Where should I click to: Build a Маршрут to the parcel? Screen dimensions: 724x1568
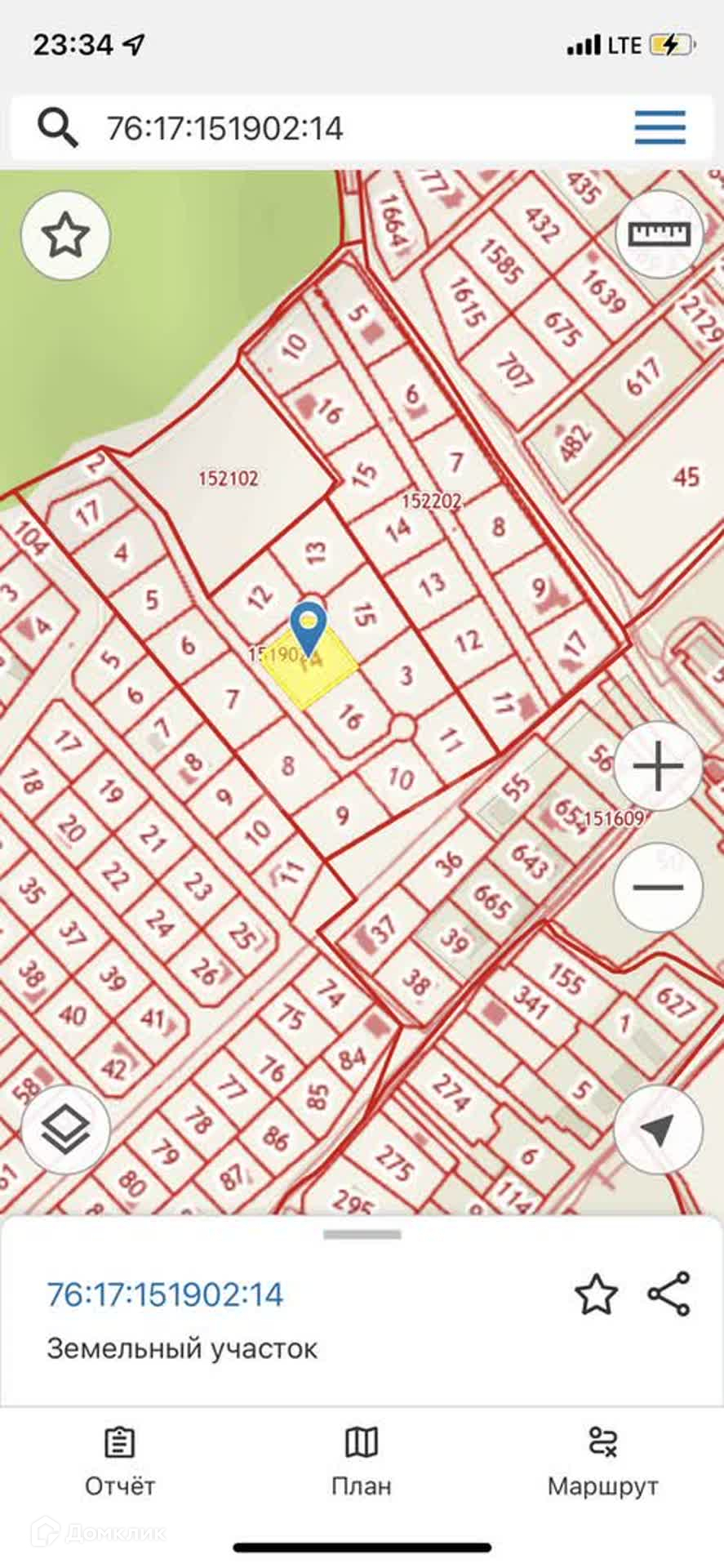click(x=602, y=1463)
